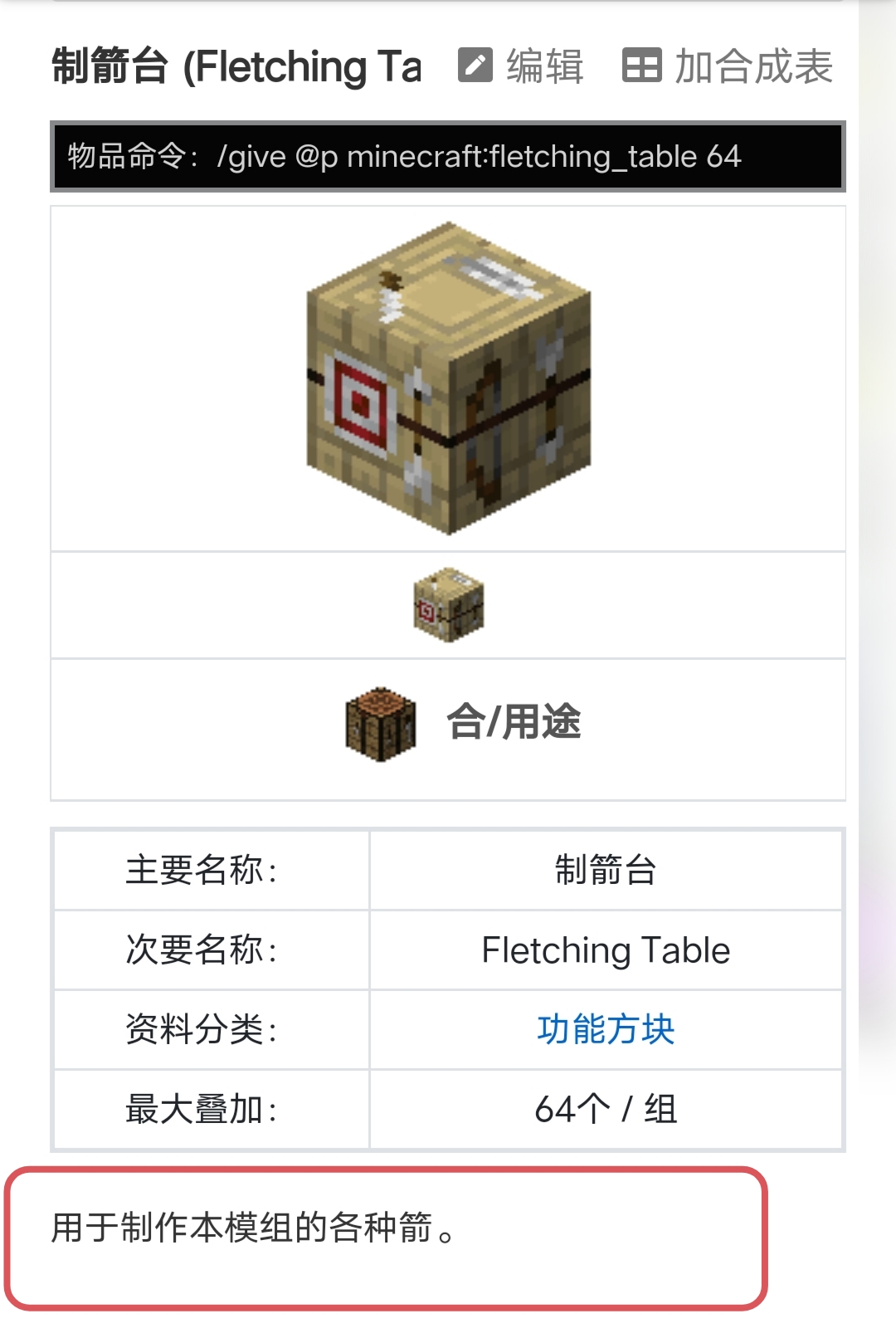Open the 功能方块 category link
Image resolution: width=896 pixels, height=1338 pixels.
(x=606, y=1029)
